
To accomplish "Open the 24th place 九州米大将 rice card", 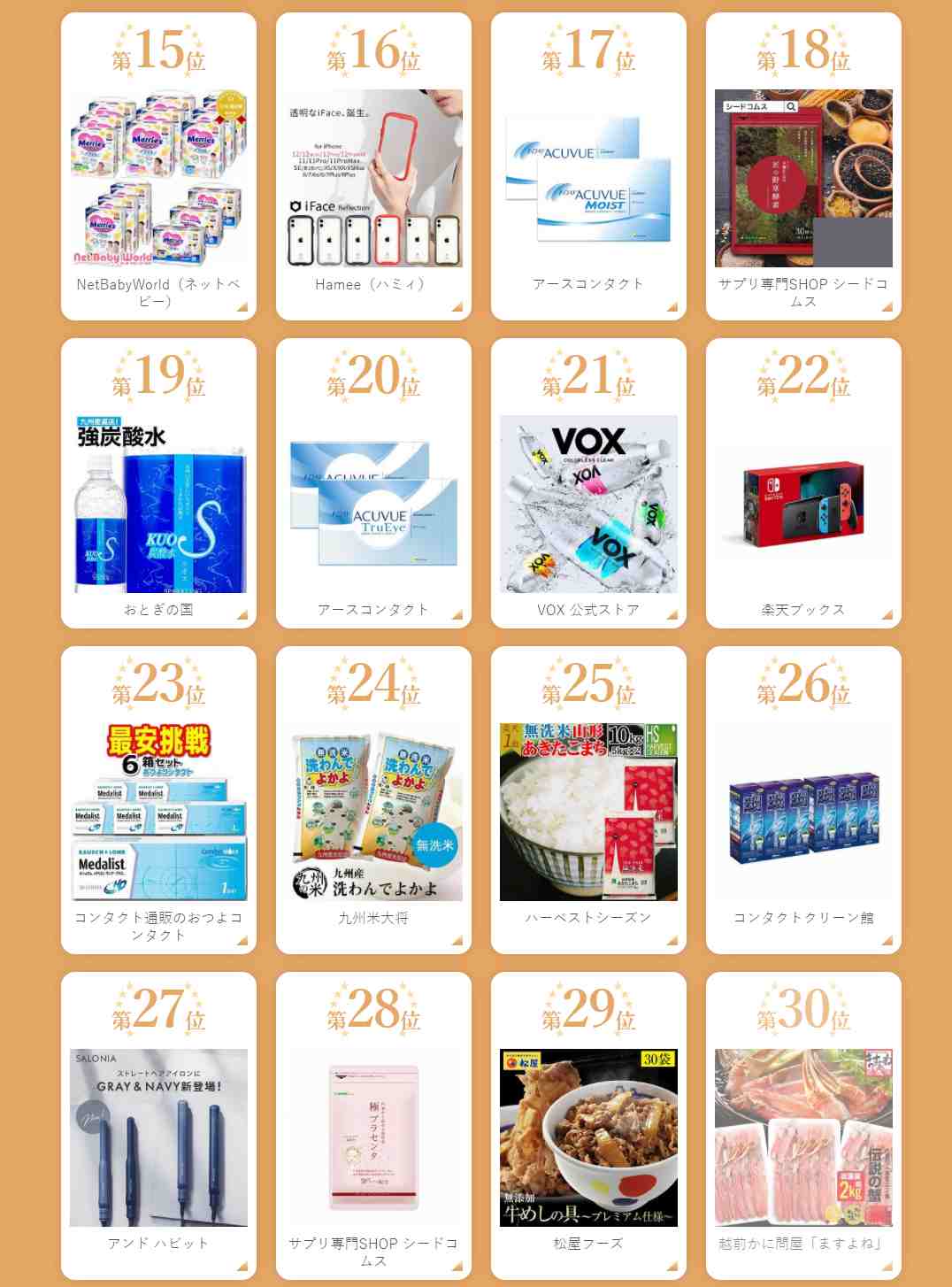I will pos(373,811).
